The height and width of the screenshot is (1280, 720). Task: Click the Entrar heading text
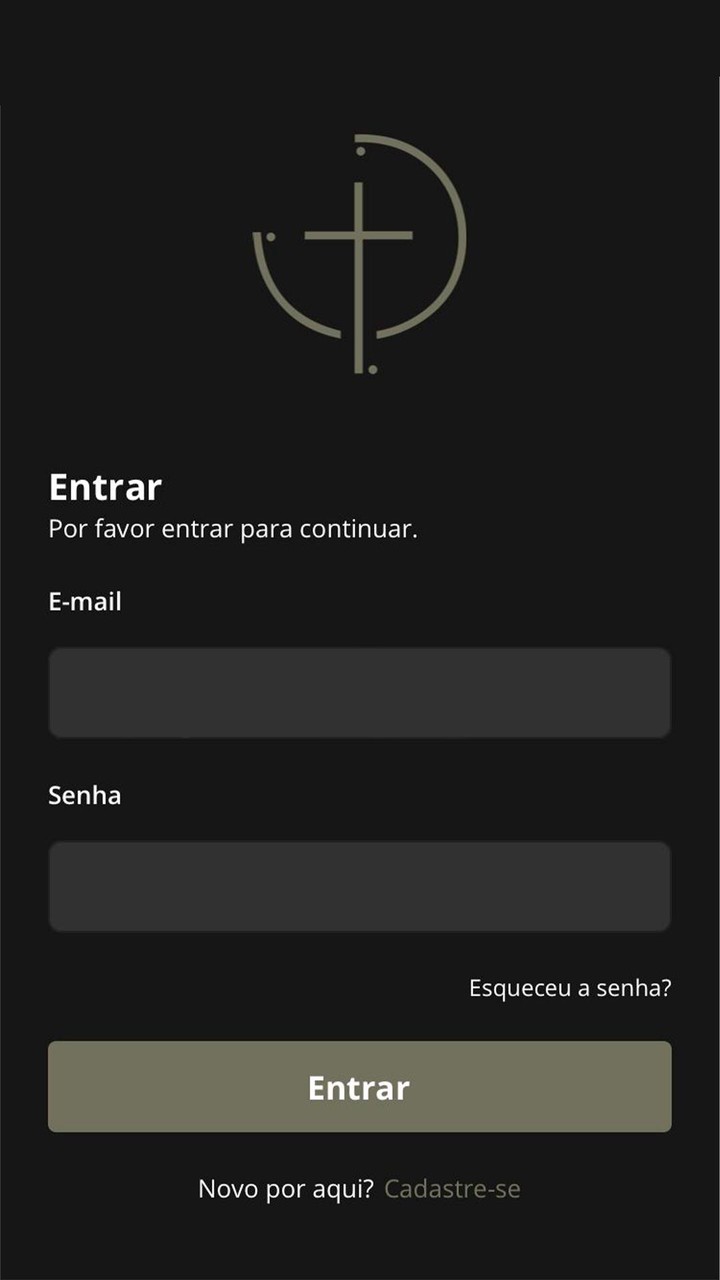pos(104,487)
